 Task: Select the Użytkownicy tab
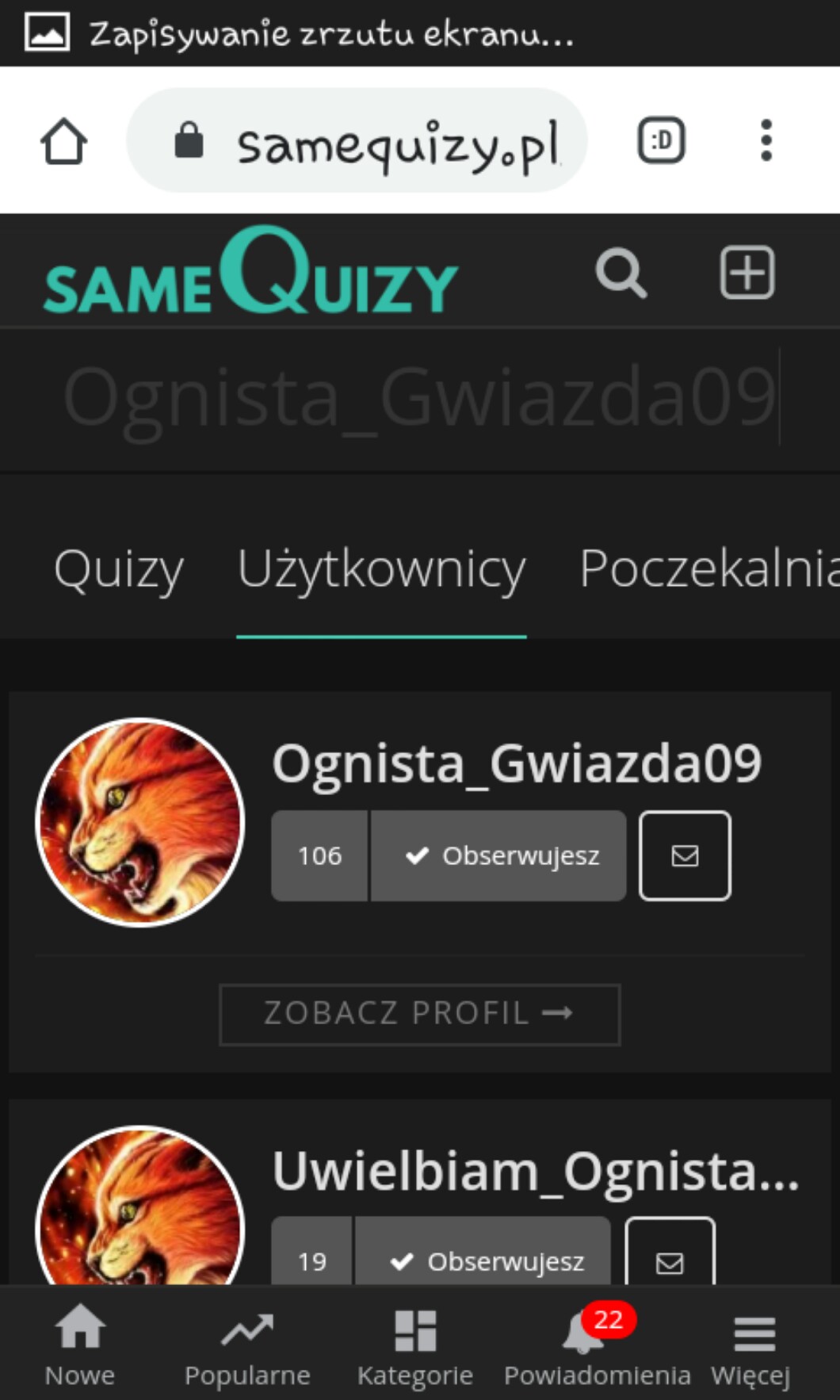tap(381, 569)
